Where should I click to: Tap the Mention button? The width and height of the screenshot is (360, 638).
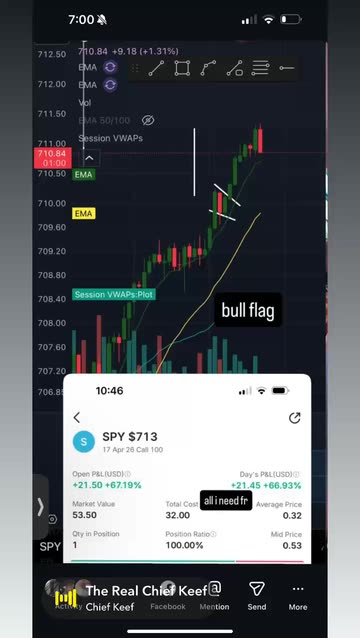coord(214,596)
